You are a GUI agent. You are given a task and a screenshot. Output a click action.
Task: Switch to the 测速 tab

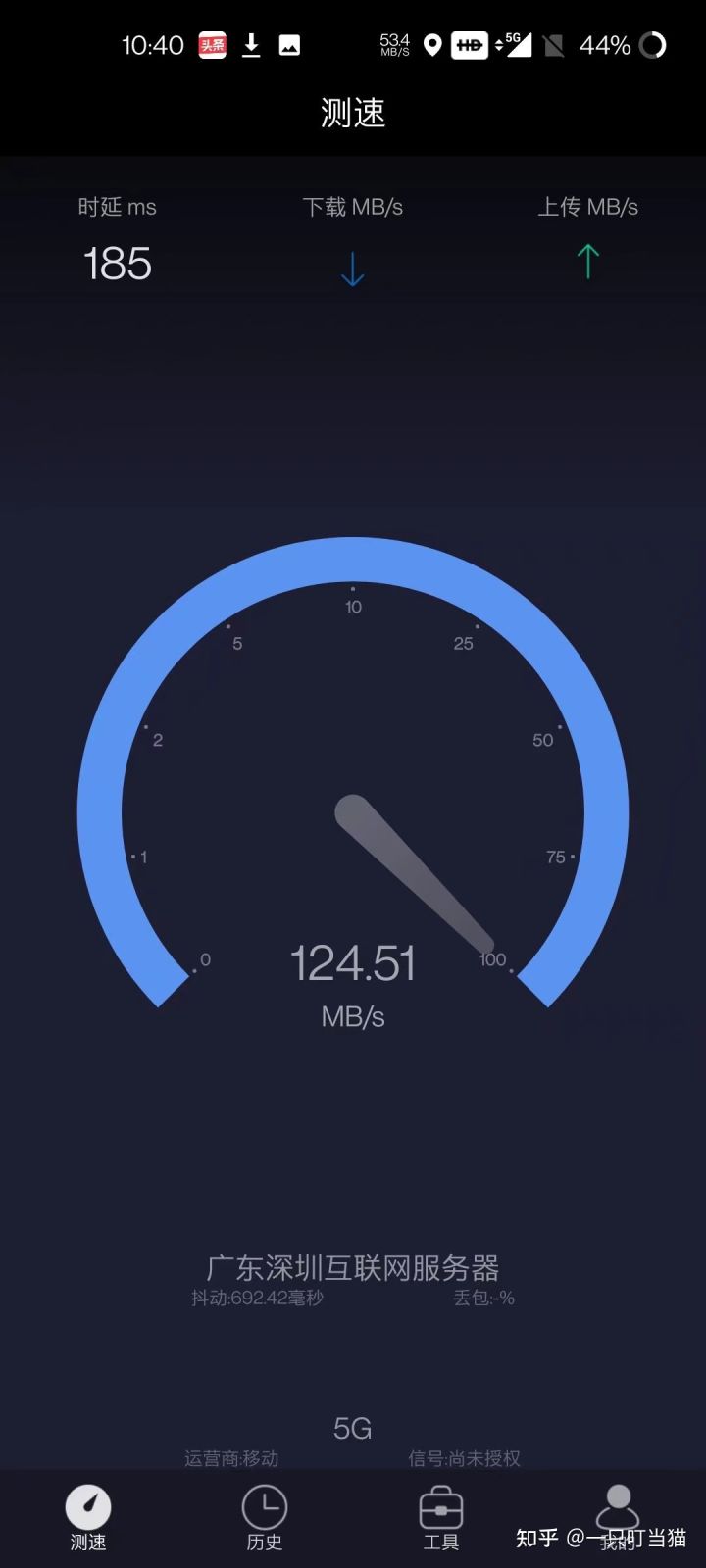coord(88,1516)
